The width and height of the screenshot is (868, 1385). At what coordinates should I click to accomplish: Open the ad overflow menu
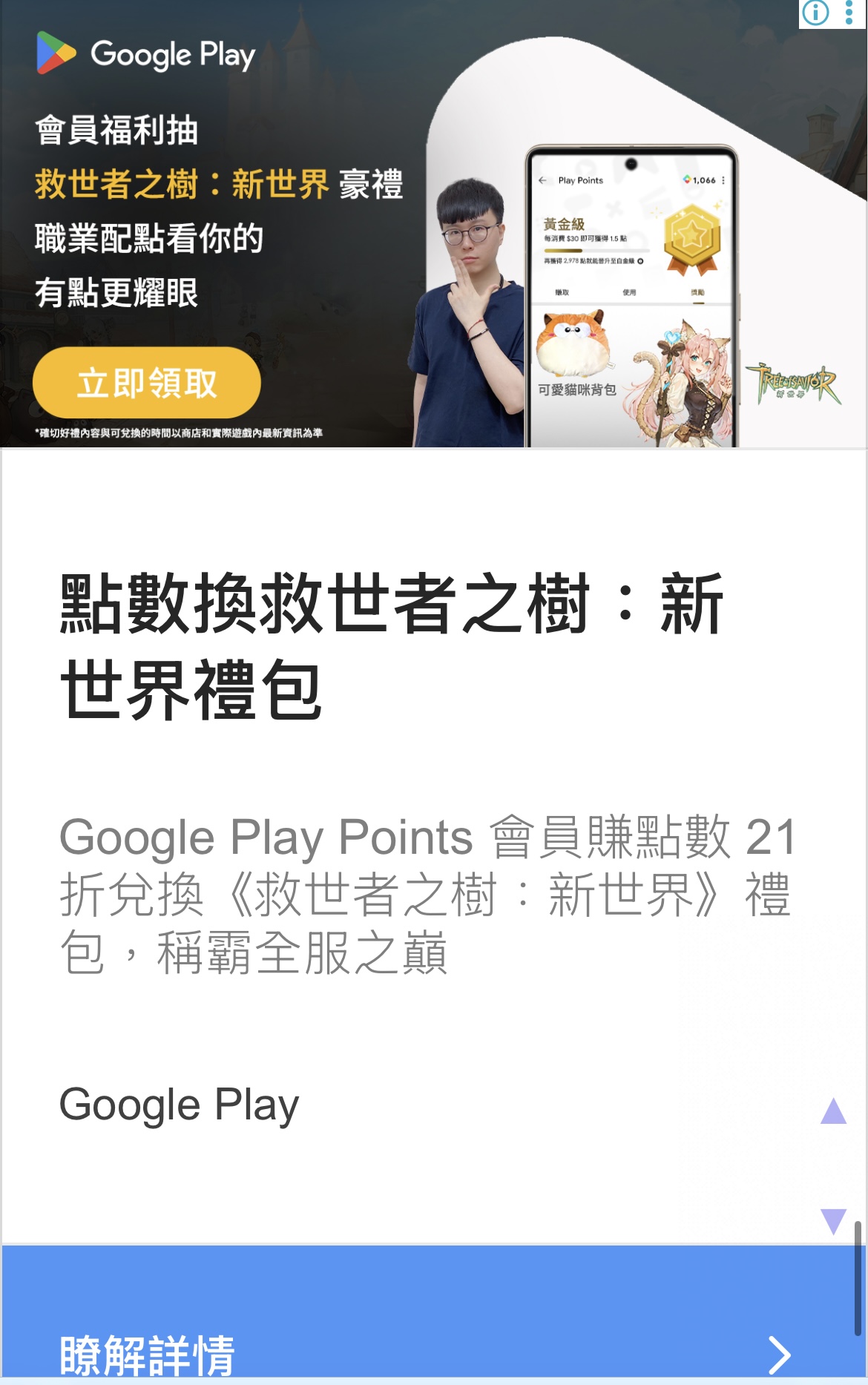click(849, 13)
